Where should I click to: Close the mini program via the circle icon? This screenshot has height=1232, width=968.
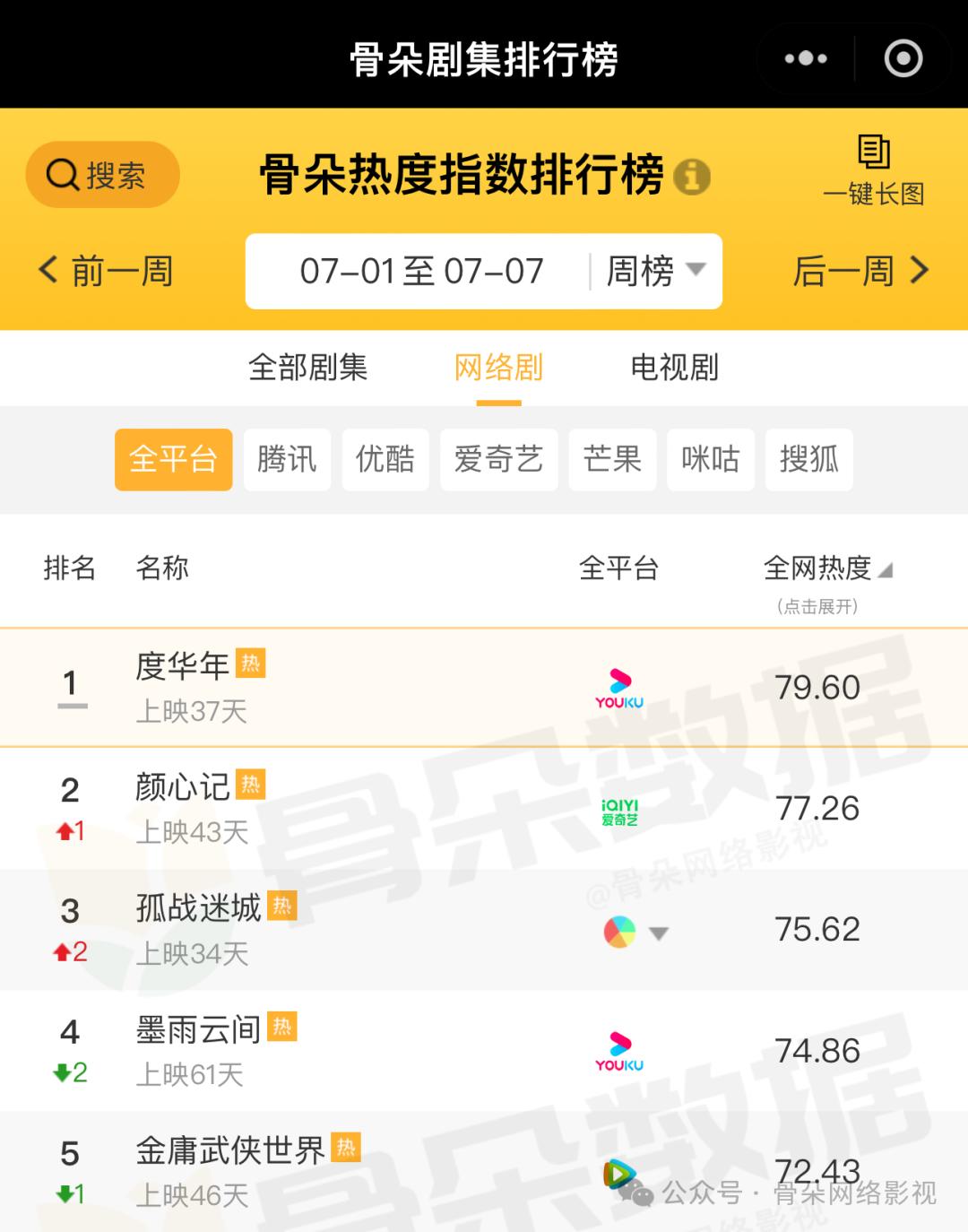(903, 59)
